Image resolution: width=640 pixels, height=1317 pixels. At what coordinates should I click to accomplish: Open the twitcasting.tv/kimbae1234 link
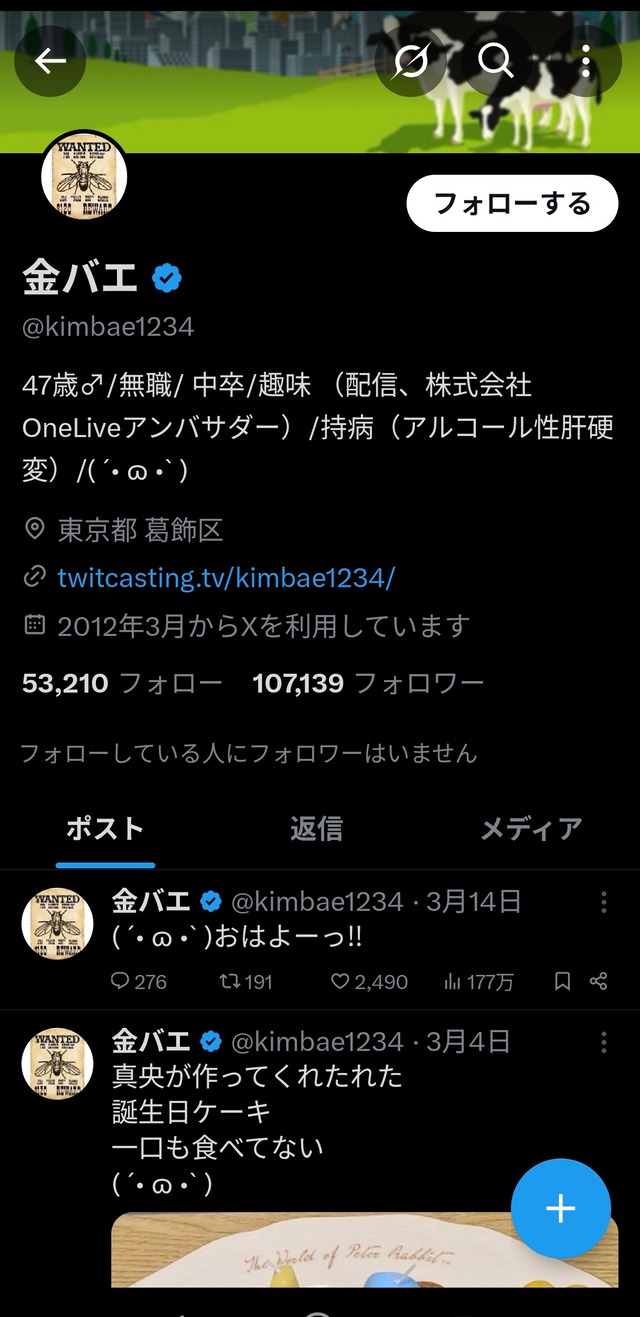pos(226,578)
